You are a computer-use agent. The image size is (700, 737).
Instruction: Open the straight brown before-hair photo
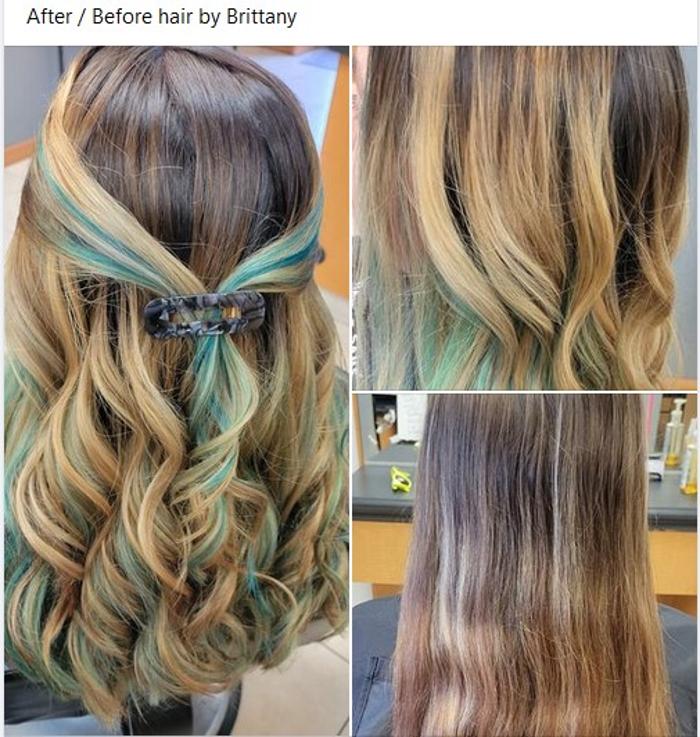[524, 564]
